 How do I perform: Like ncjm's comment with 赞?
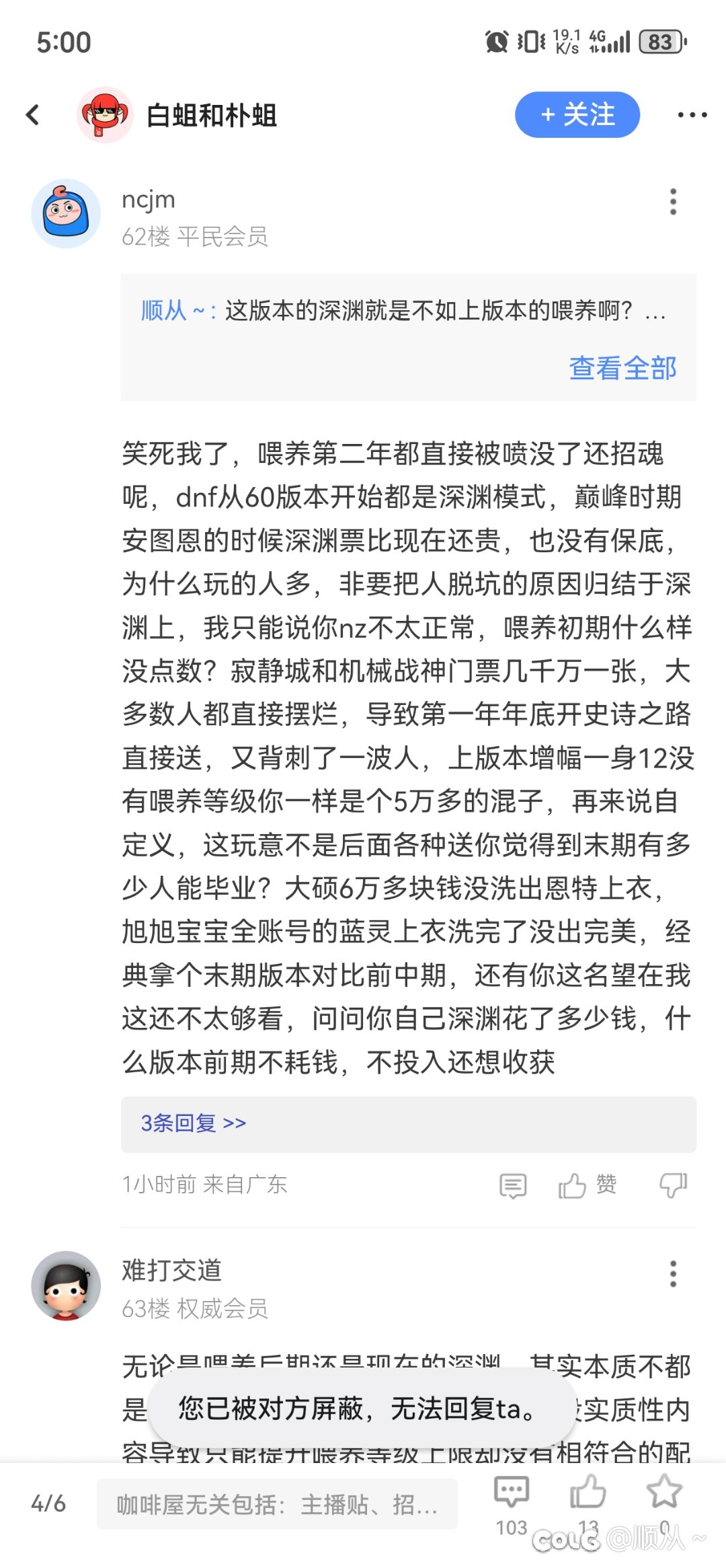coord(587,1185)
